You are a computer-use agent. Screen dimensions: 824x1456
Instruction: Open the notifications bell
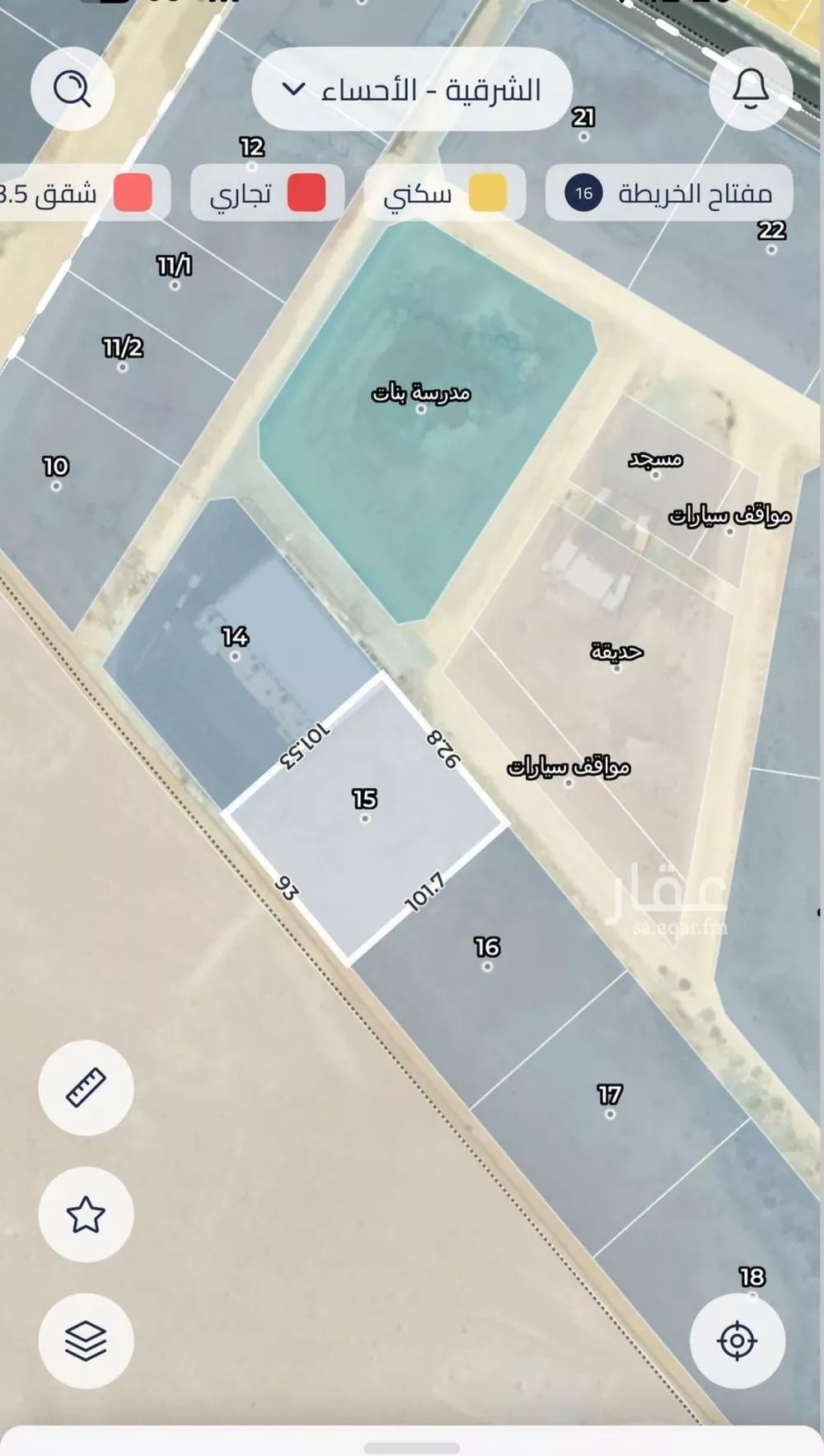point(751,88)
